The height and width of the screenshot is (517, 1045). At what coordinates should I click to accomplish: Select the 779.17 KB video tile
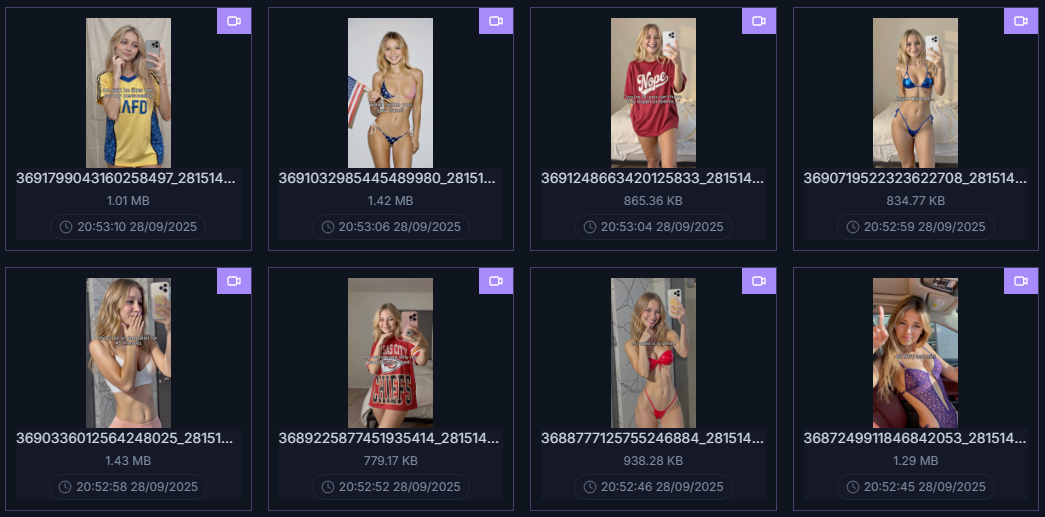pyautogui.click(x=390, y=353)
